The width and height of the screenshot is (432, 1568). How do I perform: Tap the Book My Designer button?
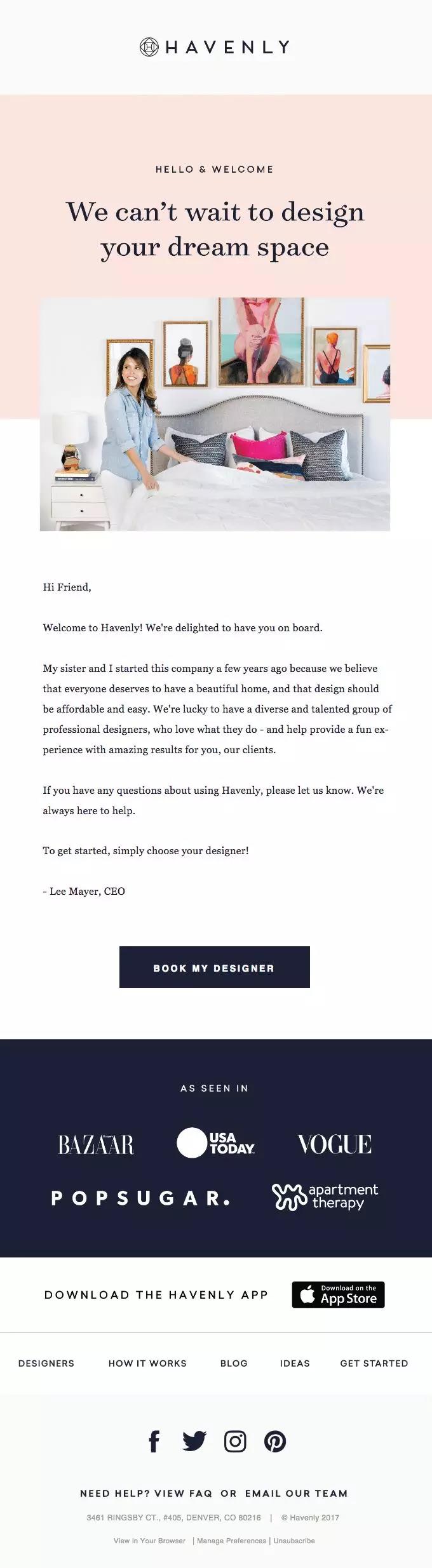tap(215, 967)
